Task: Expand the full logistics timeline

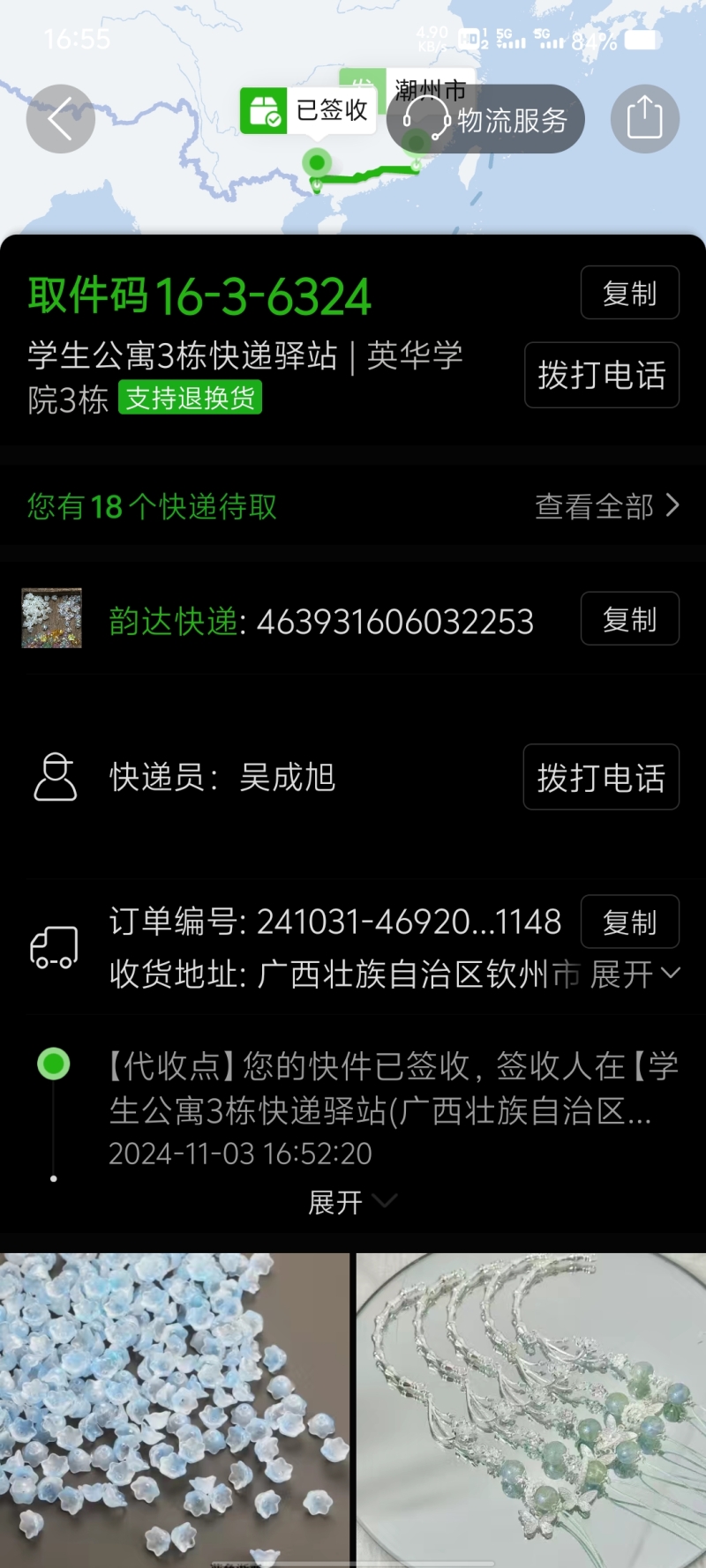Action: [351, 1202]
